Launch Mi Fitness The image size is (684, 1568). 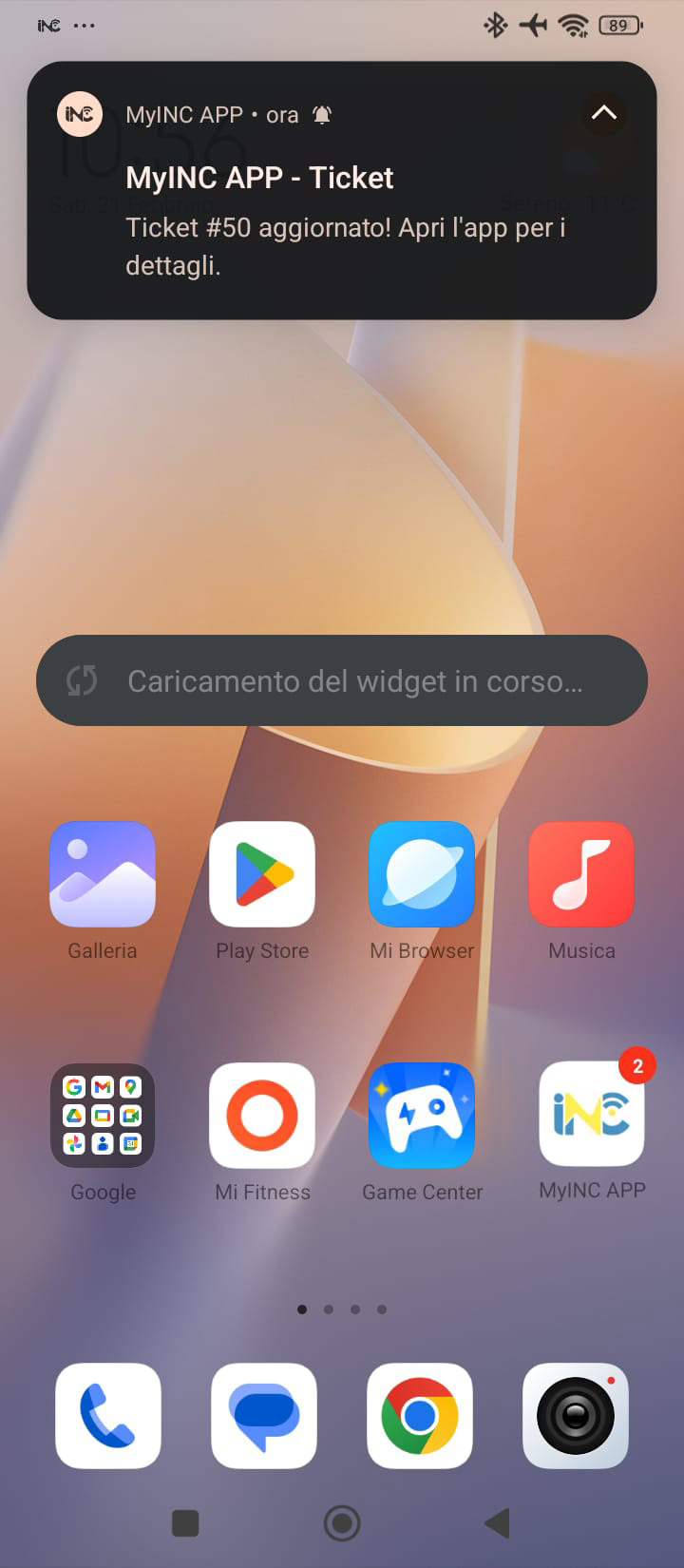[262, 1116]
